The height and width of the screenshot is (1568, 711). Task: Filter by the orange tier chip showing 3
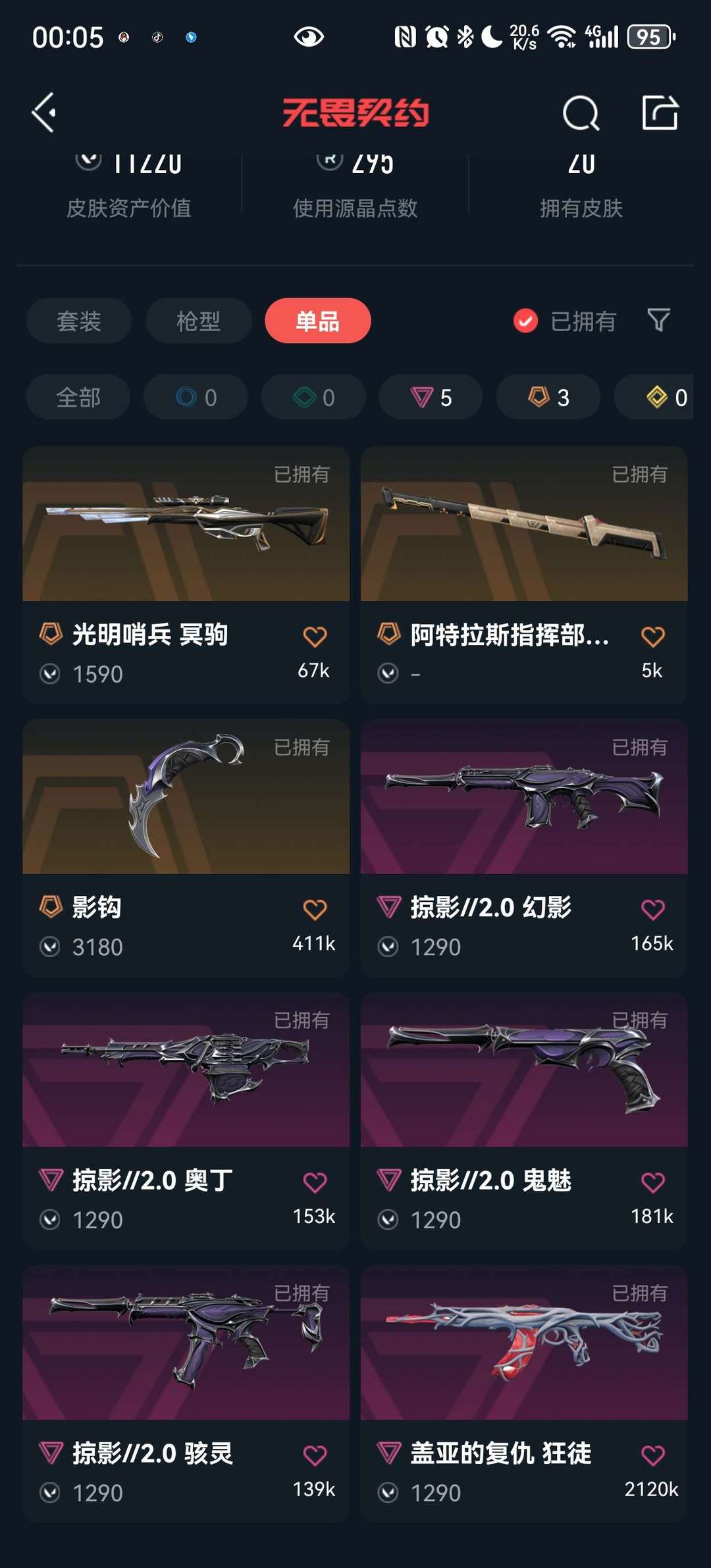(548, 397)
